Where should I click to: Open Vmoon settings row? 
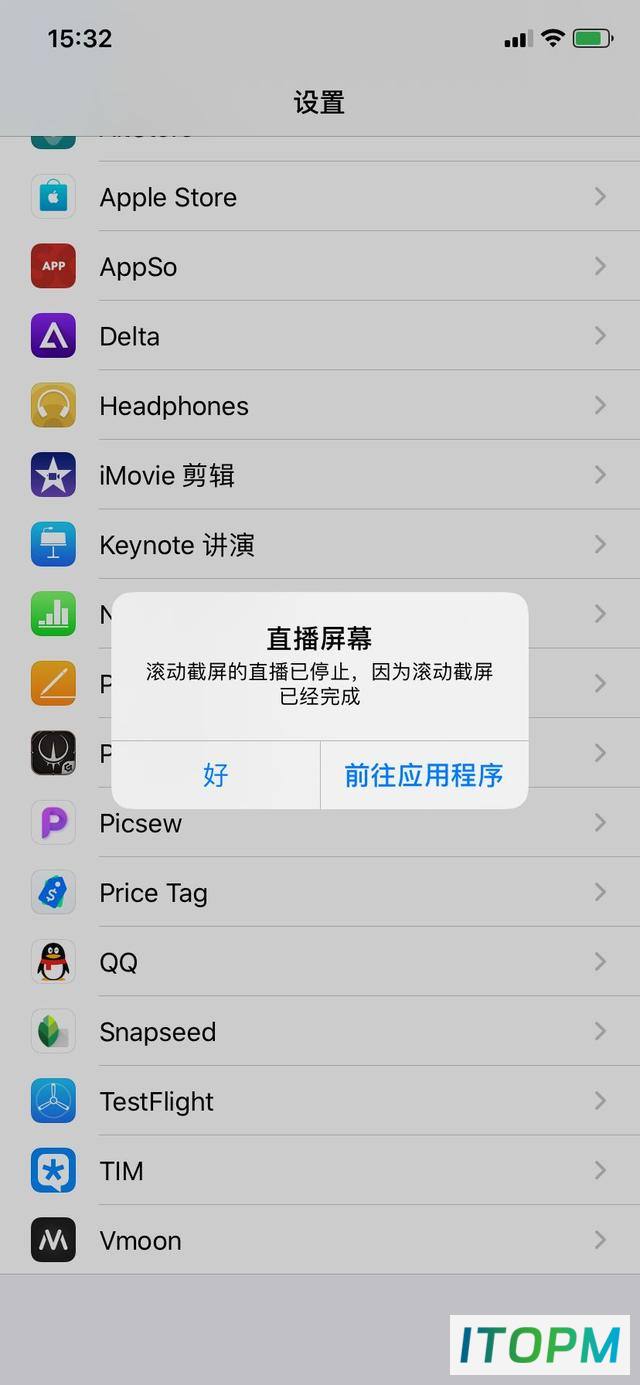[x=320, y=1240]
